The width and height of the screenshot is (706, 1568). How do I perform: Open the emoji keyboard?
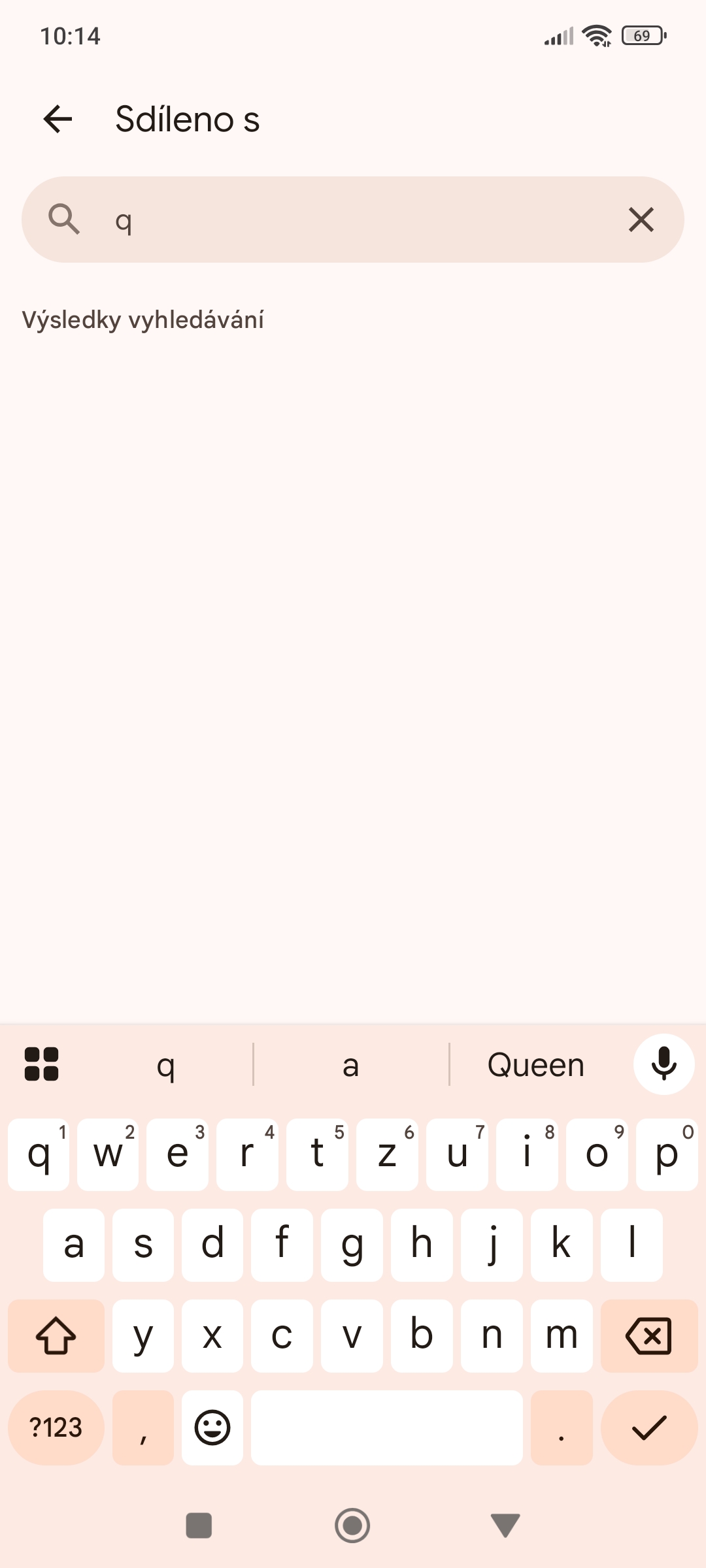212,1428
